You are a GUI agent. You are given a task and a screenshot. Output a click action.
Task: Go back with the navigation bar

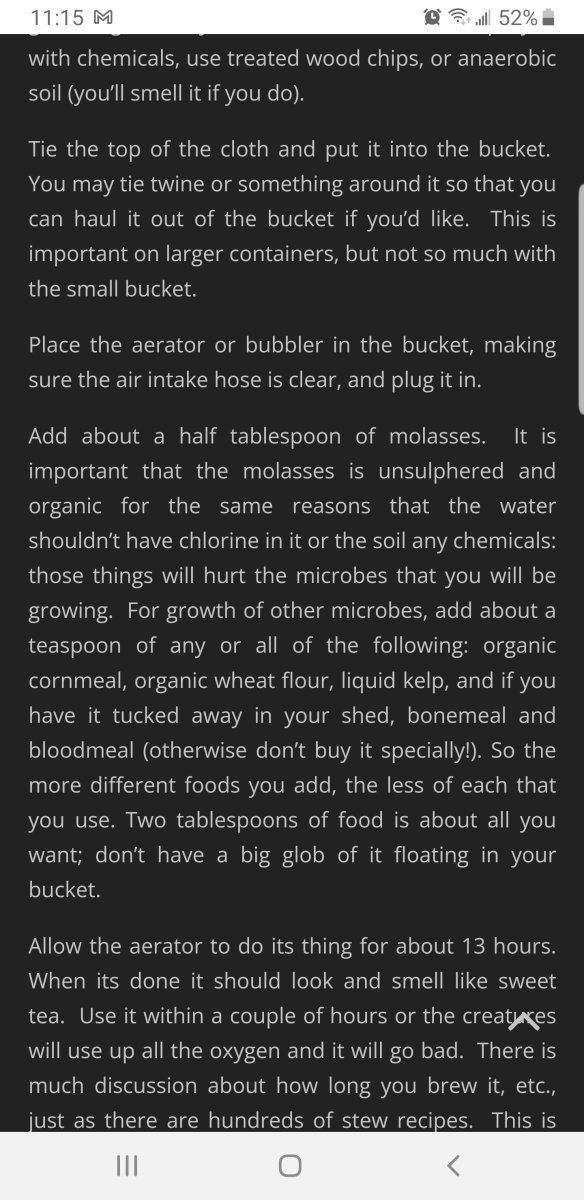click(454, 1165)
